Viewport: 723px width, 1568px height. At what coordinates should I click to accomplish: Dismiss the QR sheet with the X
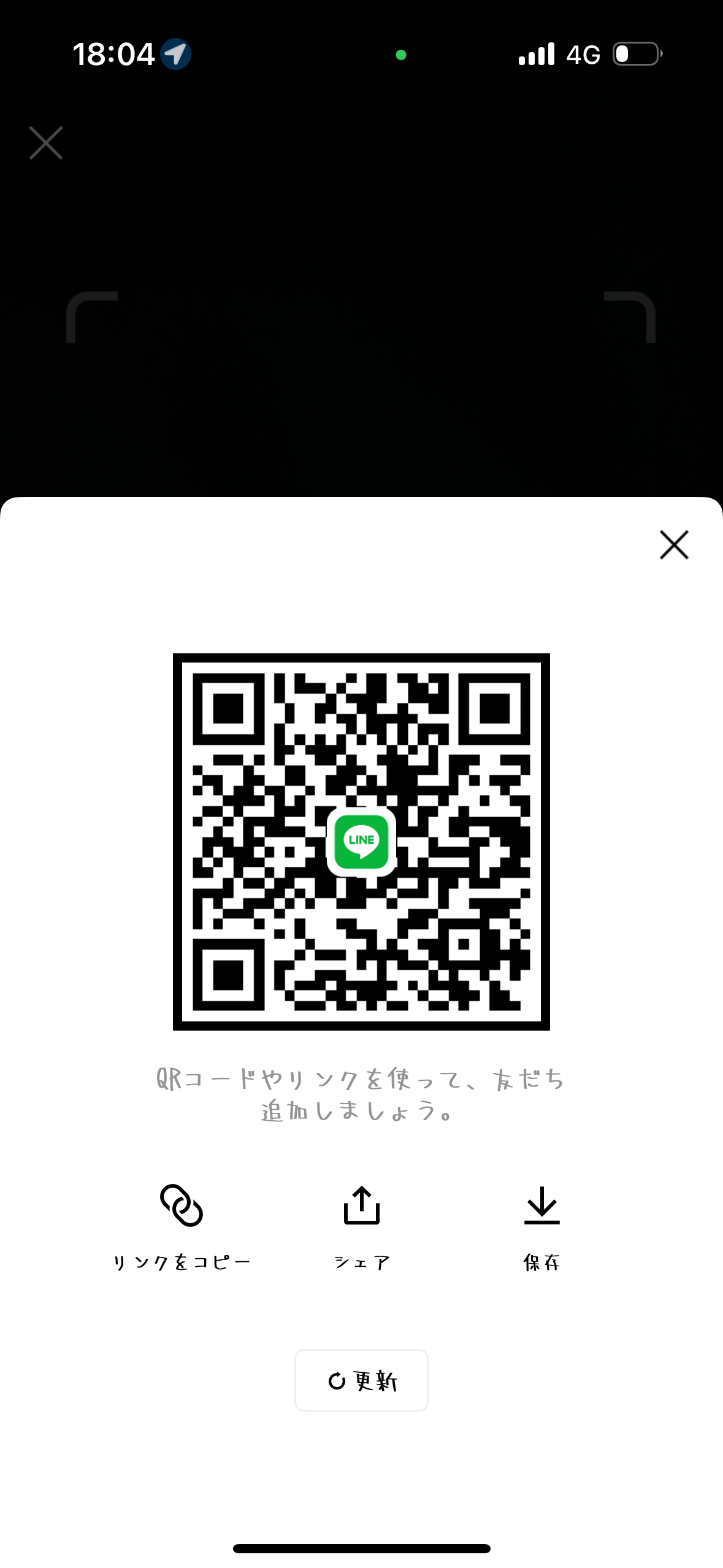tap(673, 545)
